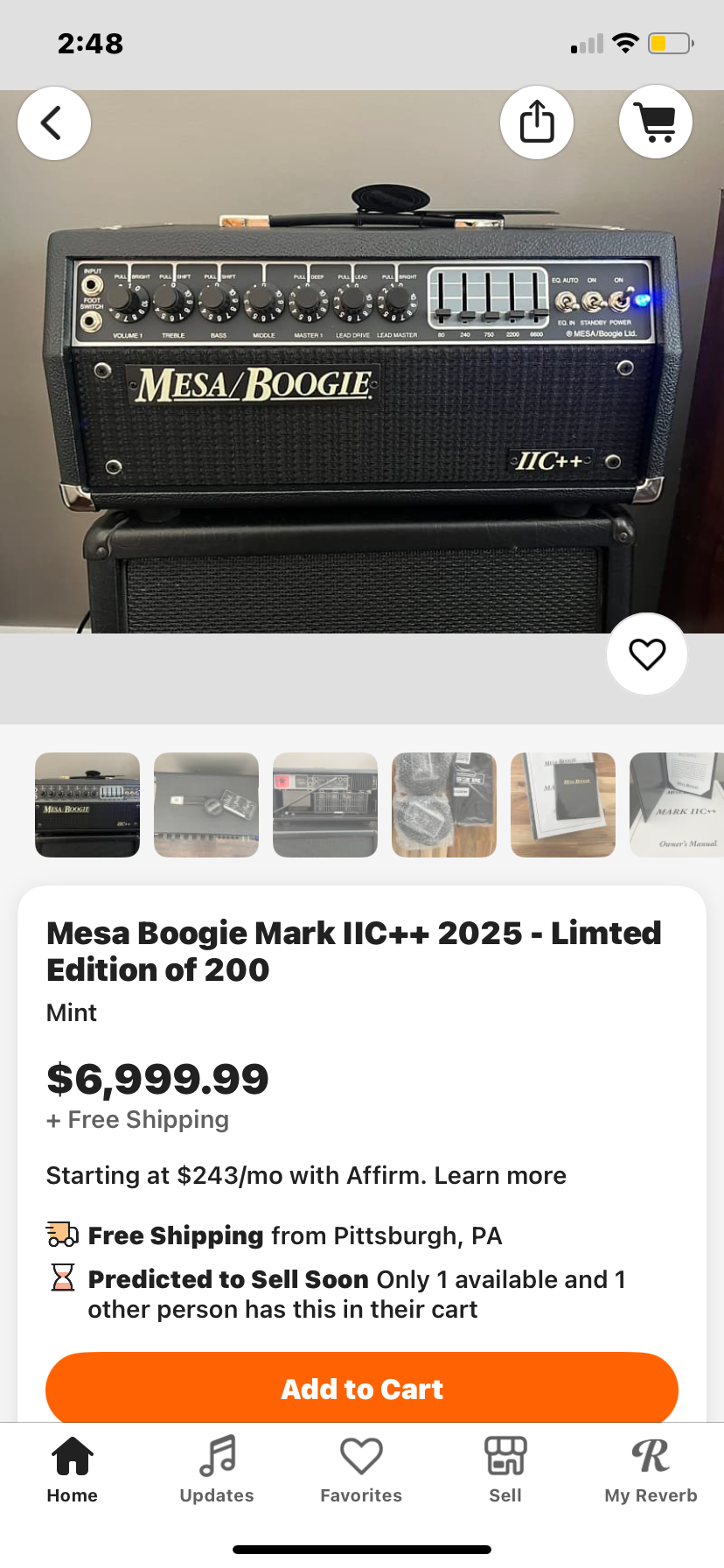Switch to the Sell tab
Viewport: 724px width, 1568px height.
pyautogui.click(x=505, y=1470)
